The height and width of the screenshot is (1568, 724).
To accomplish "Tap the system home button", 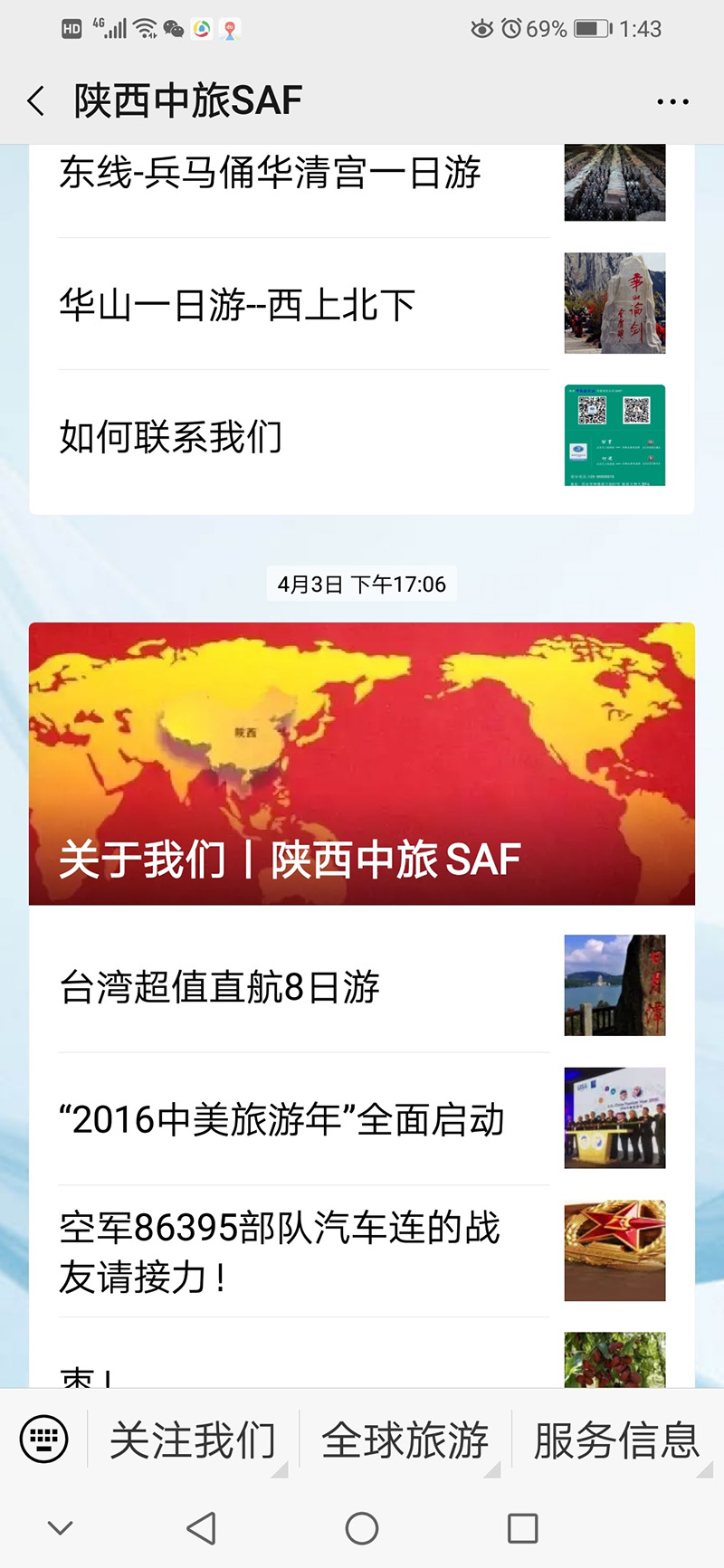I will [x=362, y=1528].
